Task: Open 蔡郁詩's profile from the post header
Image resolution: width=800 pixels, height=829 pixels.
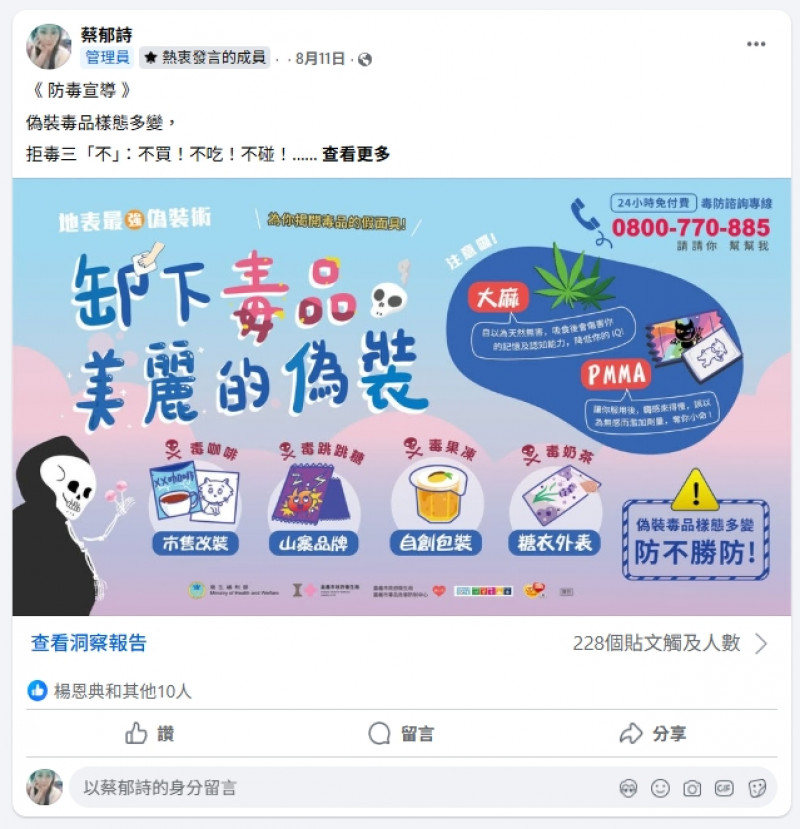Action: point(106,35)
